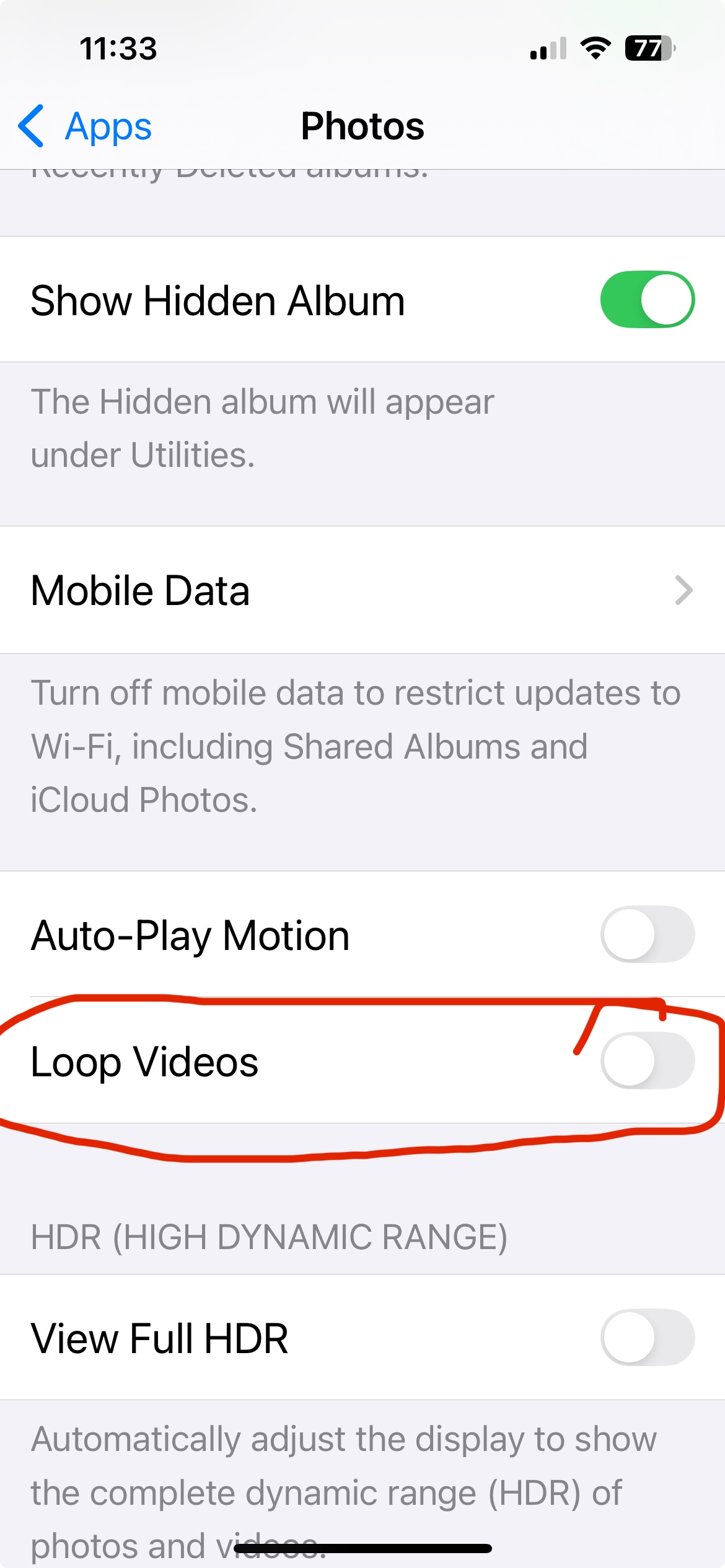Turn on Loop Videos
The height and width of the screenshot is (1568, 725).
pyautogui.click(x=648, y=1060)
